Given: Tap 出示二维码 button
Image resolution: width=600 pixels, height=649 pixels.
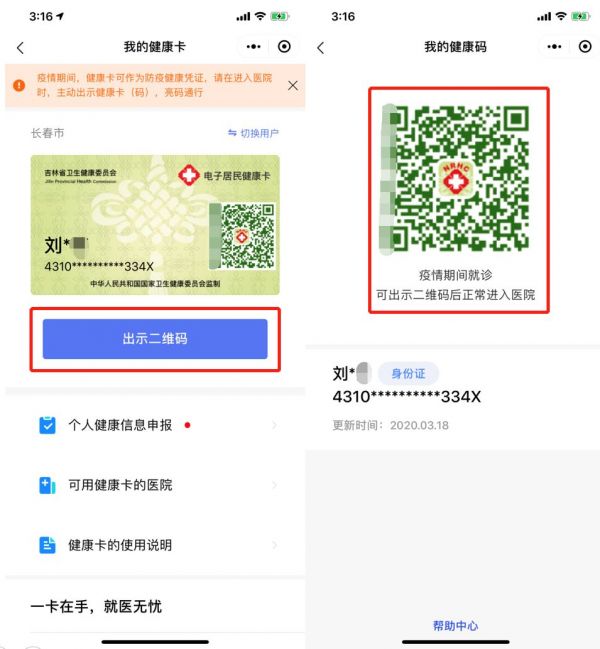Looking at the screenshot, I should (155, 339).
